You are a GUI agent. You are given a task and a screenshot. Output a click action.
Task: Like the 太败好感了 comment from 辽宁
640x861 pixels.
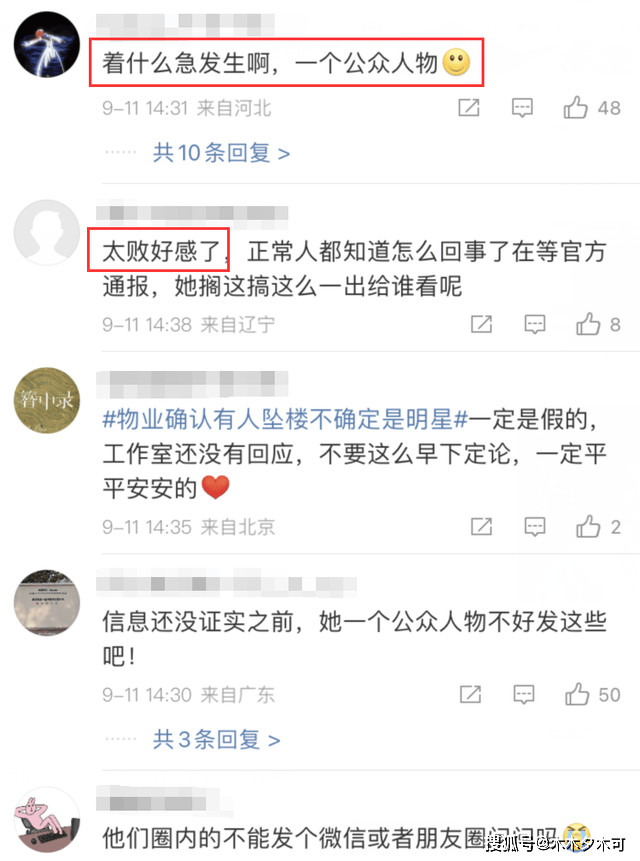tap(588, 324)
